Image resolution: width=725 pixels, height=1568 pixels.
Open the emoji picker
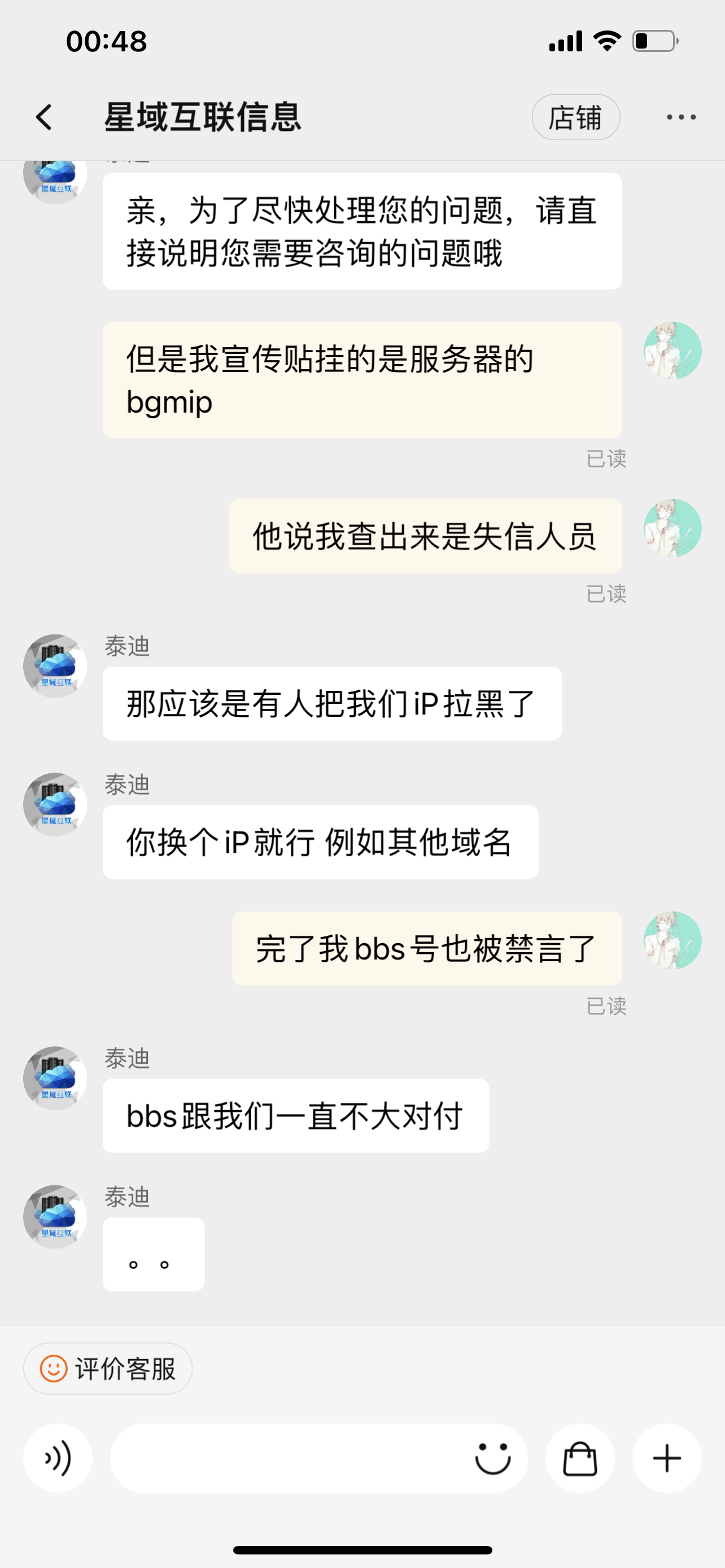coord(492,1458)
